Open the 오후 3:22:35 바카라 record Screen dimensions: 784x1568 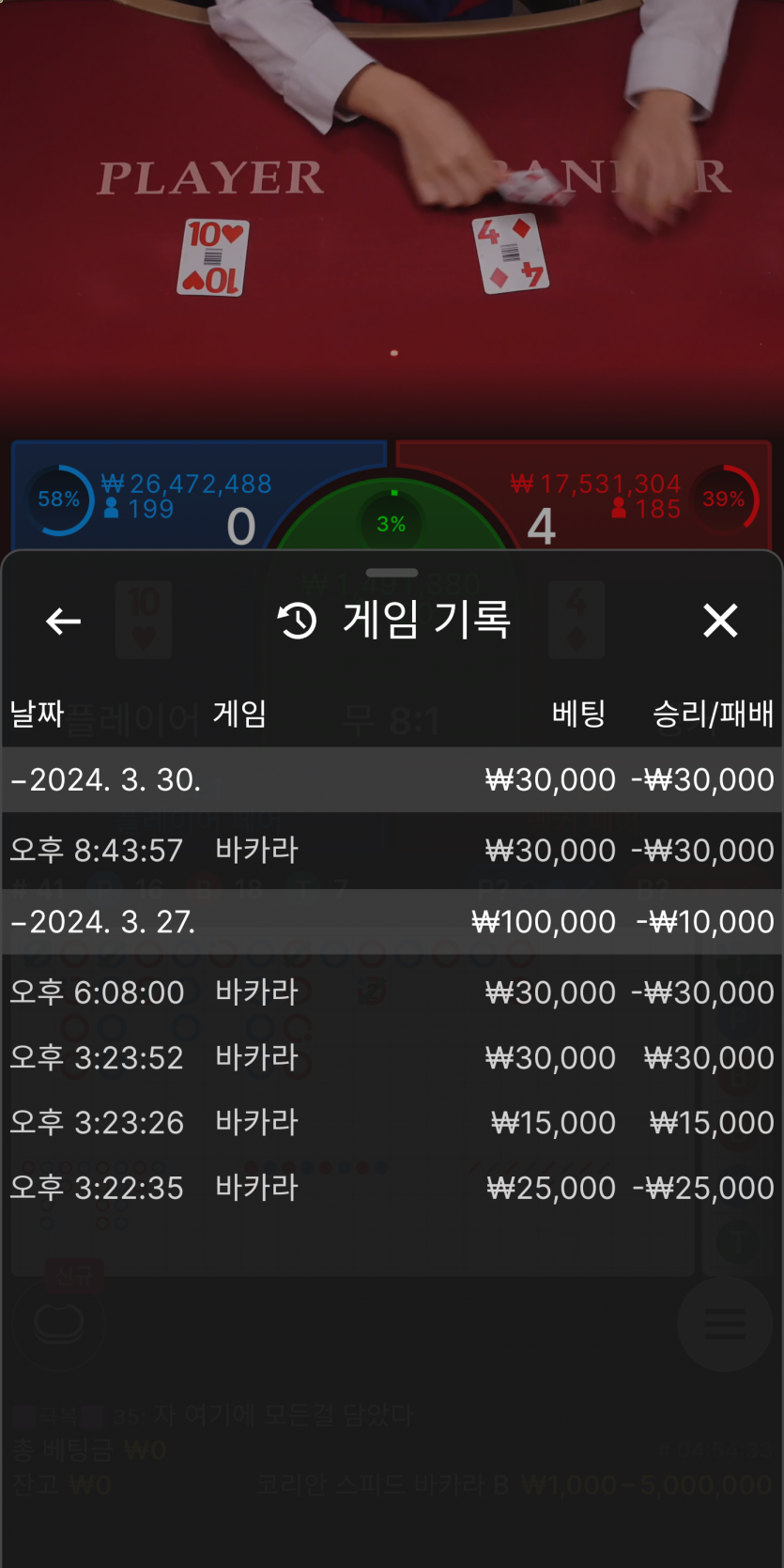pos(392,1189)
